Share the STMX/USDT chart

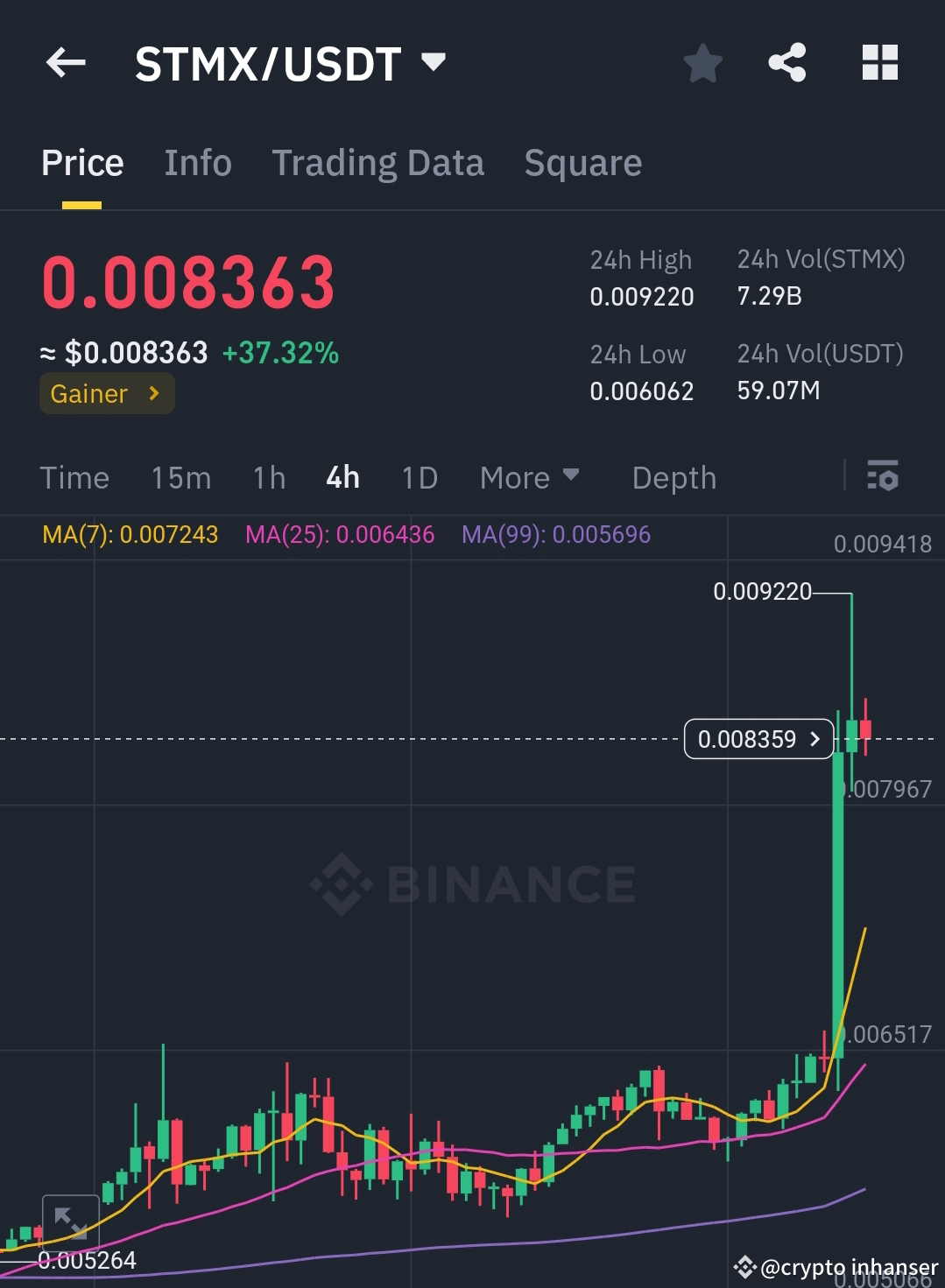(x=786, y=62)
